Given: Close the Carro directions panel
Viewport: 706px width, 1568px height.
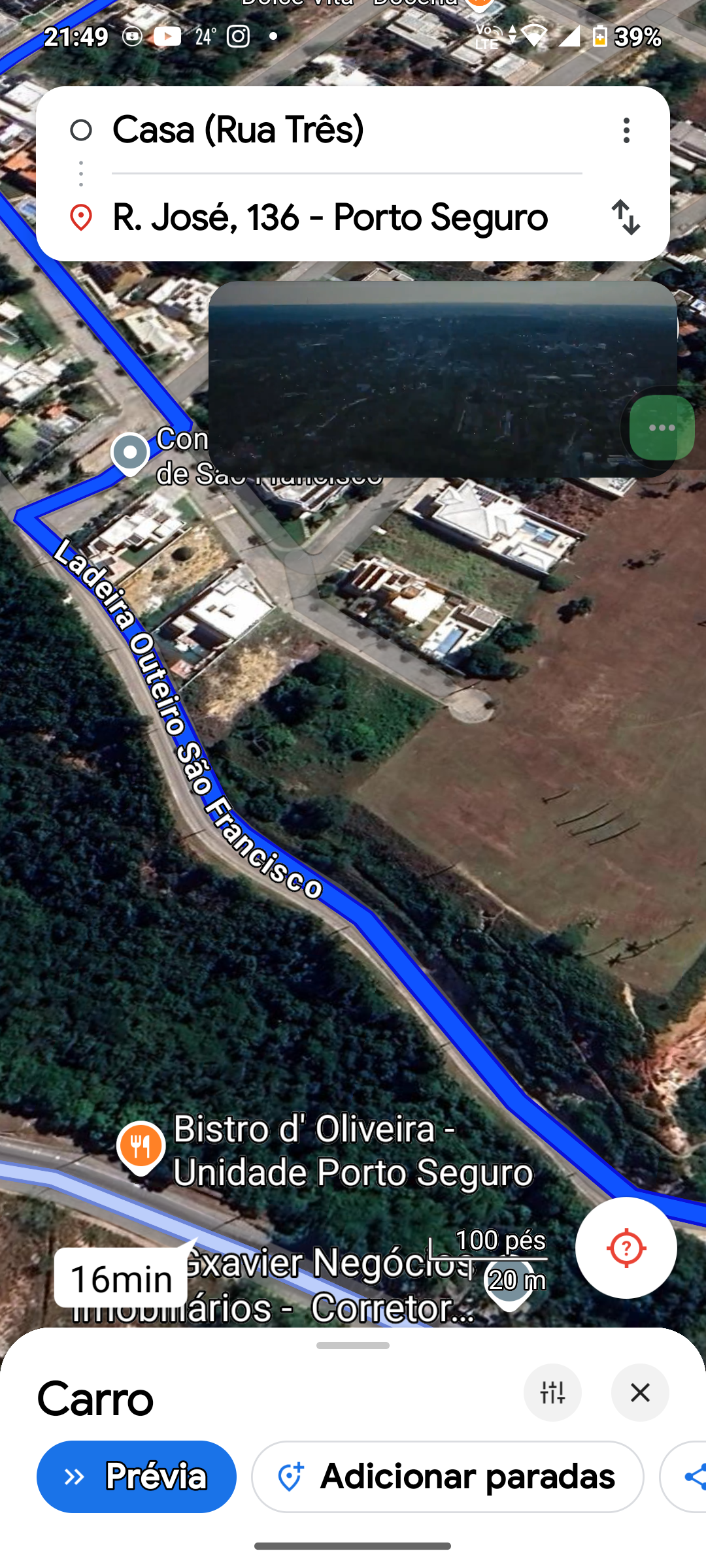Looking at the screenshot, I should [640, 1392].
